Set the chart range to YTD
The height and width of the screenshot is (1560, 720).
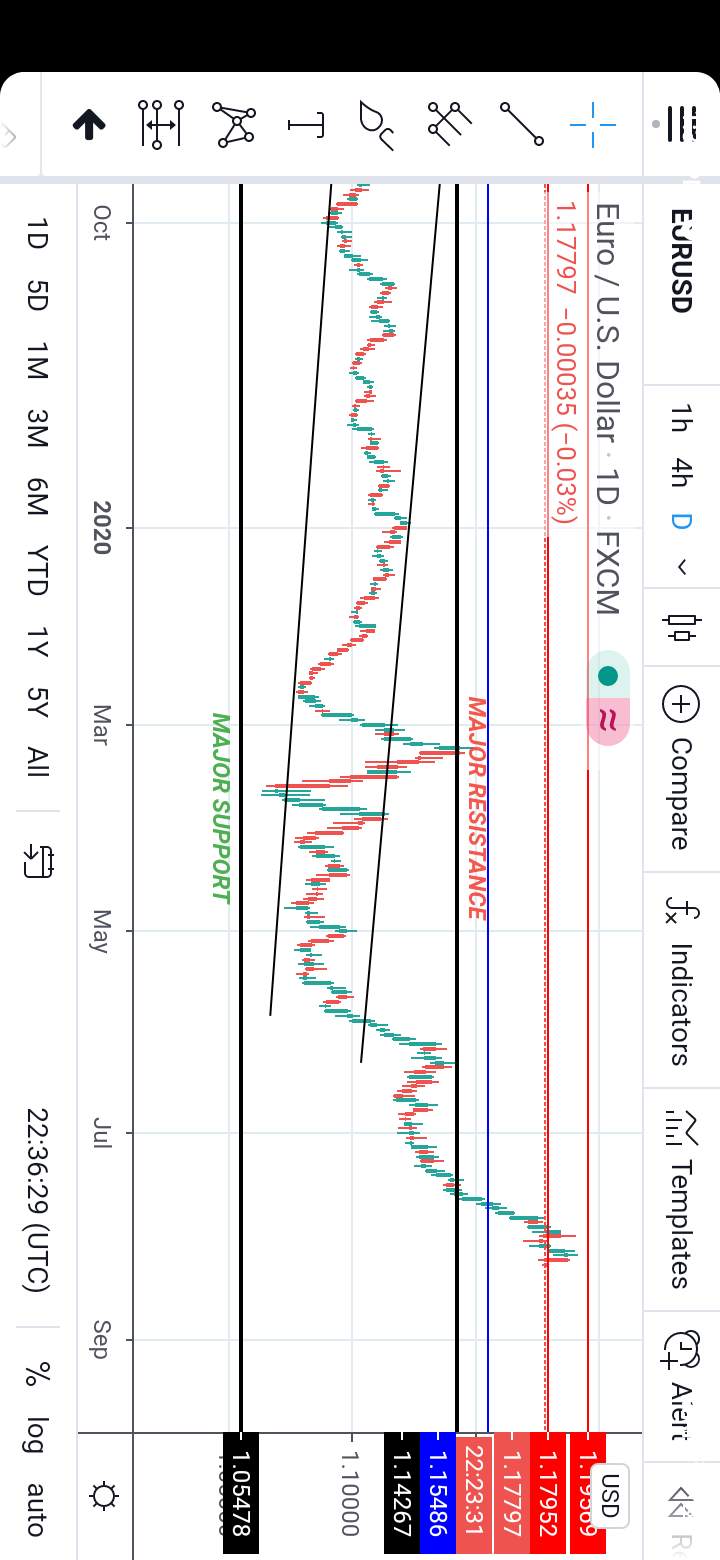pos(36,571)
